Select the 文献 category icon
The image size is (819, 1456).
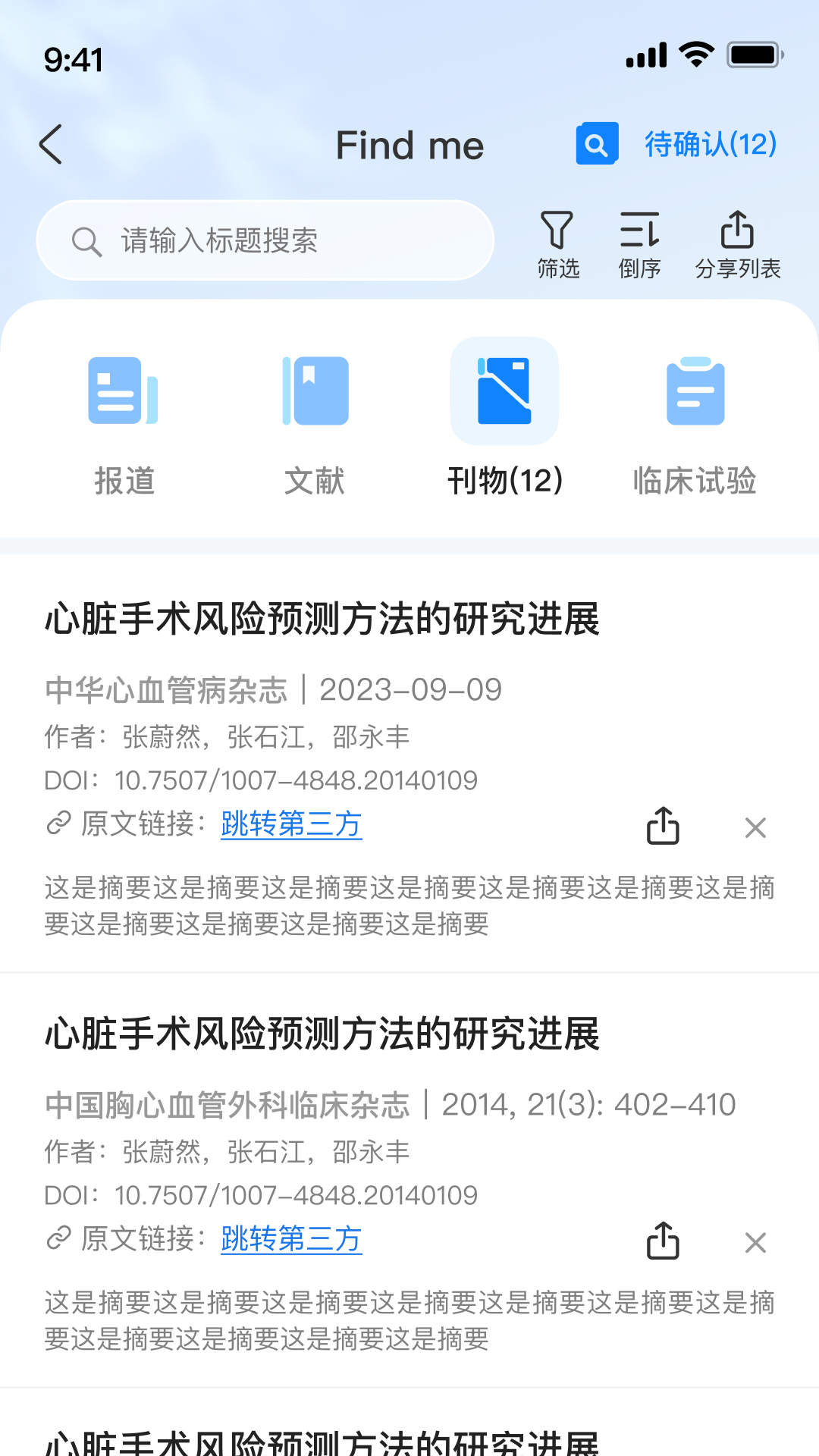(x=314, y=391)
